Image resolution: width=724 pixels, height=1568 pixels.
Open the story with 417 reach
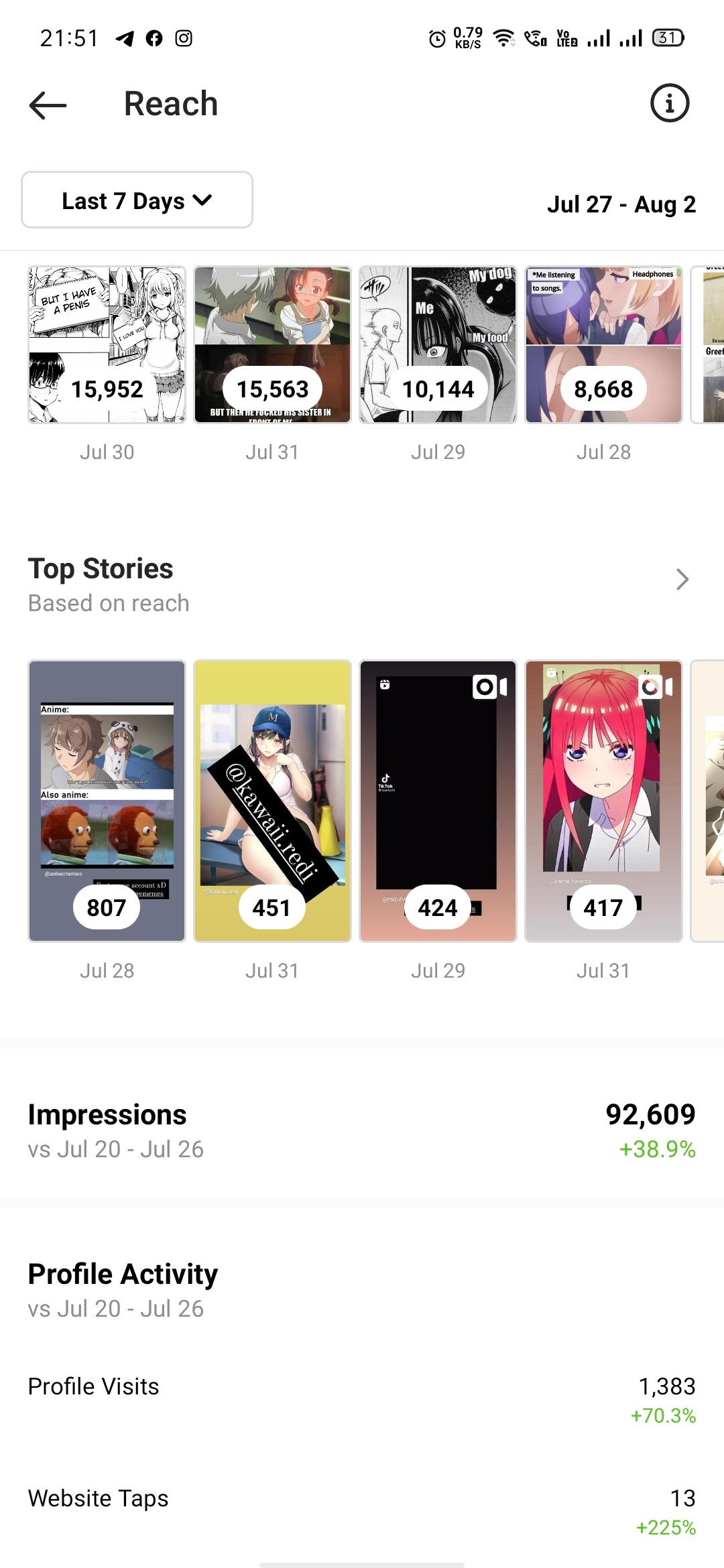[x=603, y=801]
